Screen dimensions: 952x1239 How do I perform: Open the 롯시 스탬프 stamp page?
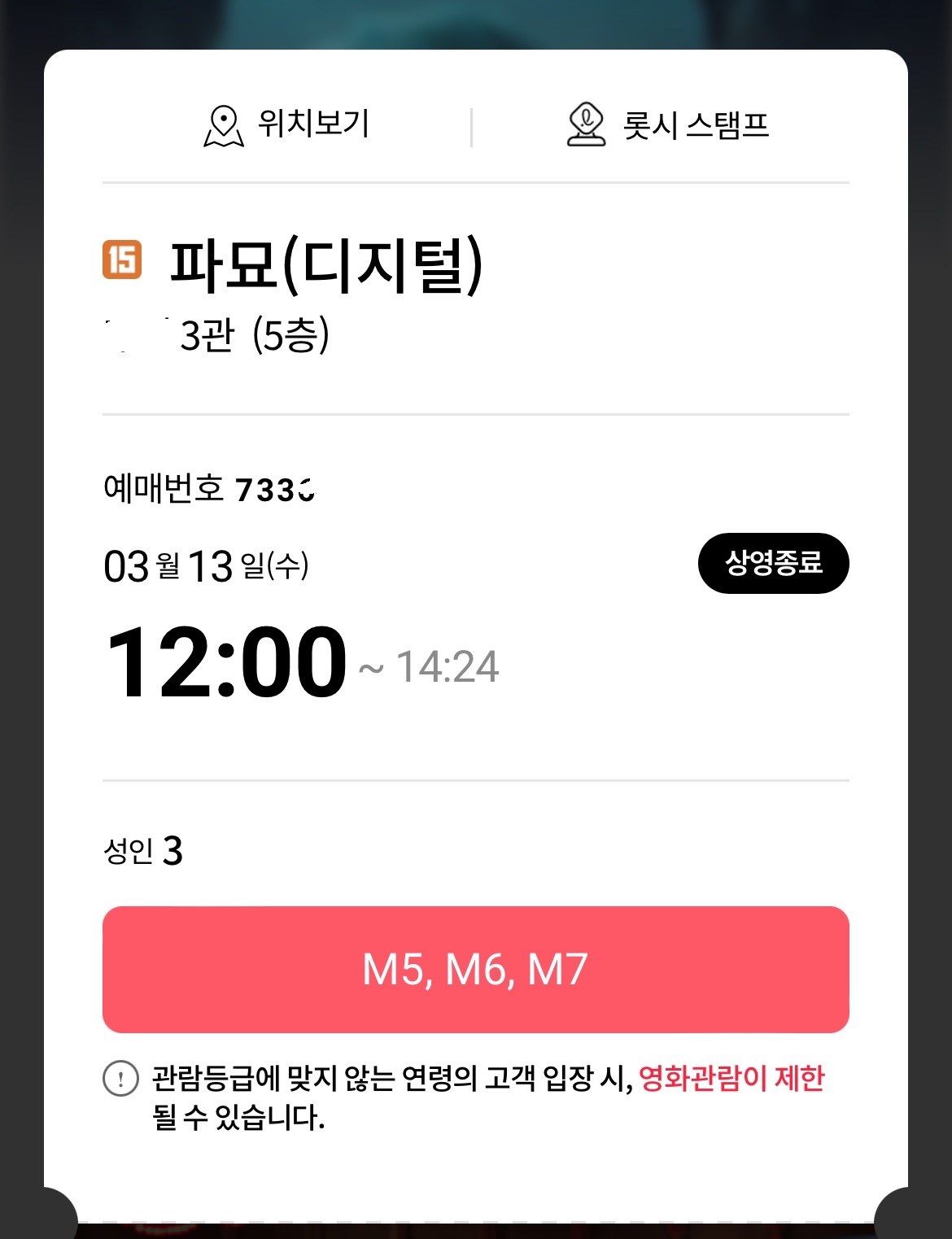point(667,125)
